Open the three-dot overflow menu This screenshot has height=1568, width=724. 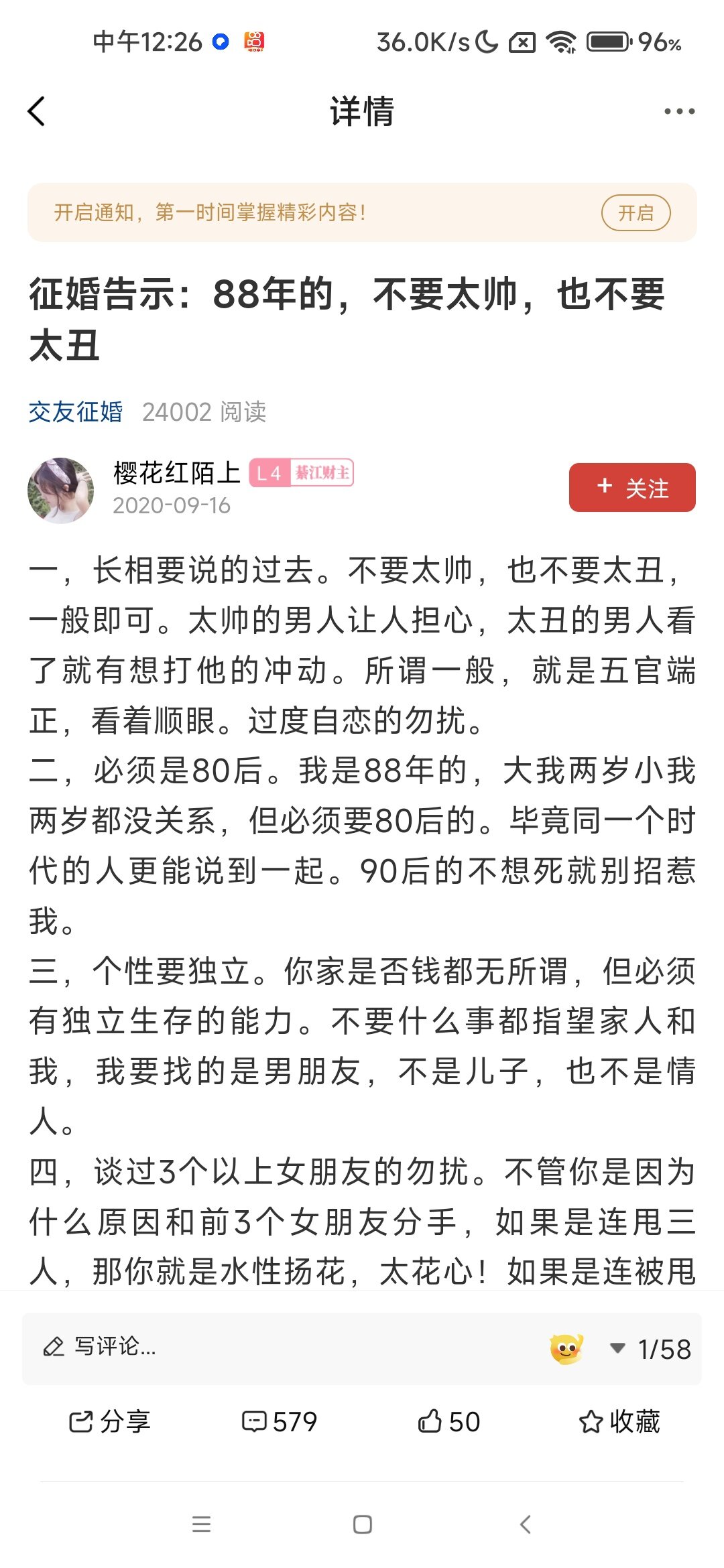pyautogui.click(x=678, y=111)
